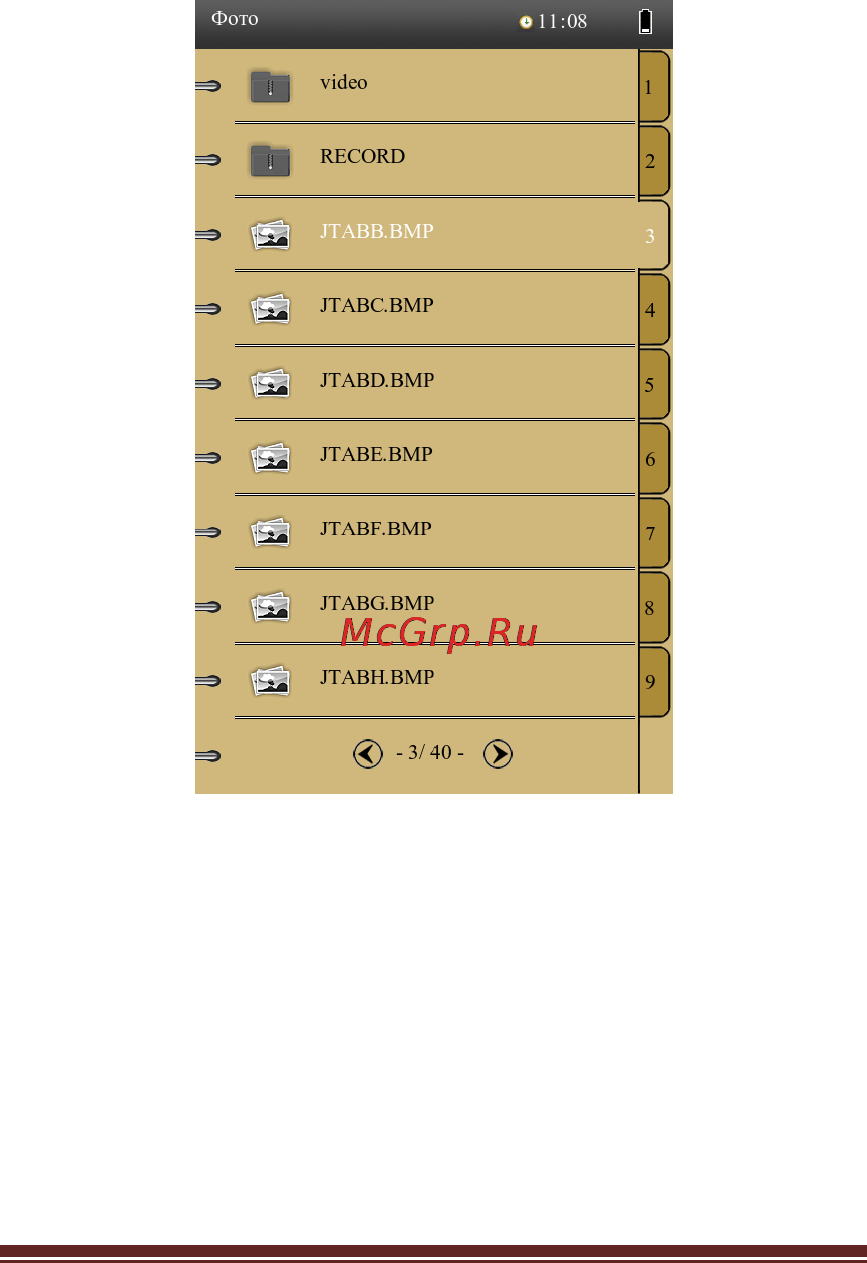The width and height of the screenshot is (867, 1263).
Task: Open the JTABF.BMP photo
Action: [x=376, y=528]
